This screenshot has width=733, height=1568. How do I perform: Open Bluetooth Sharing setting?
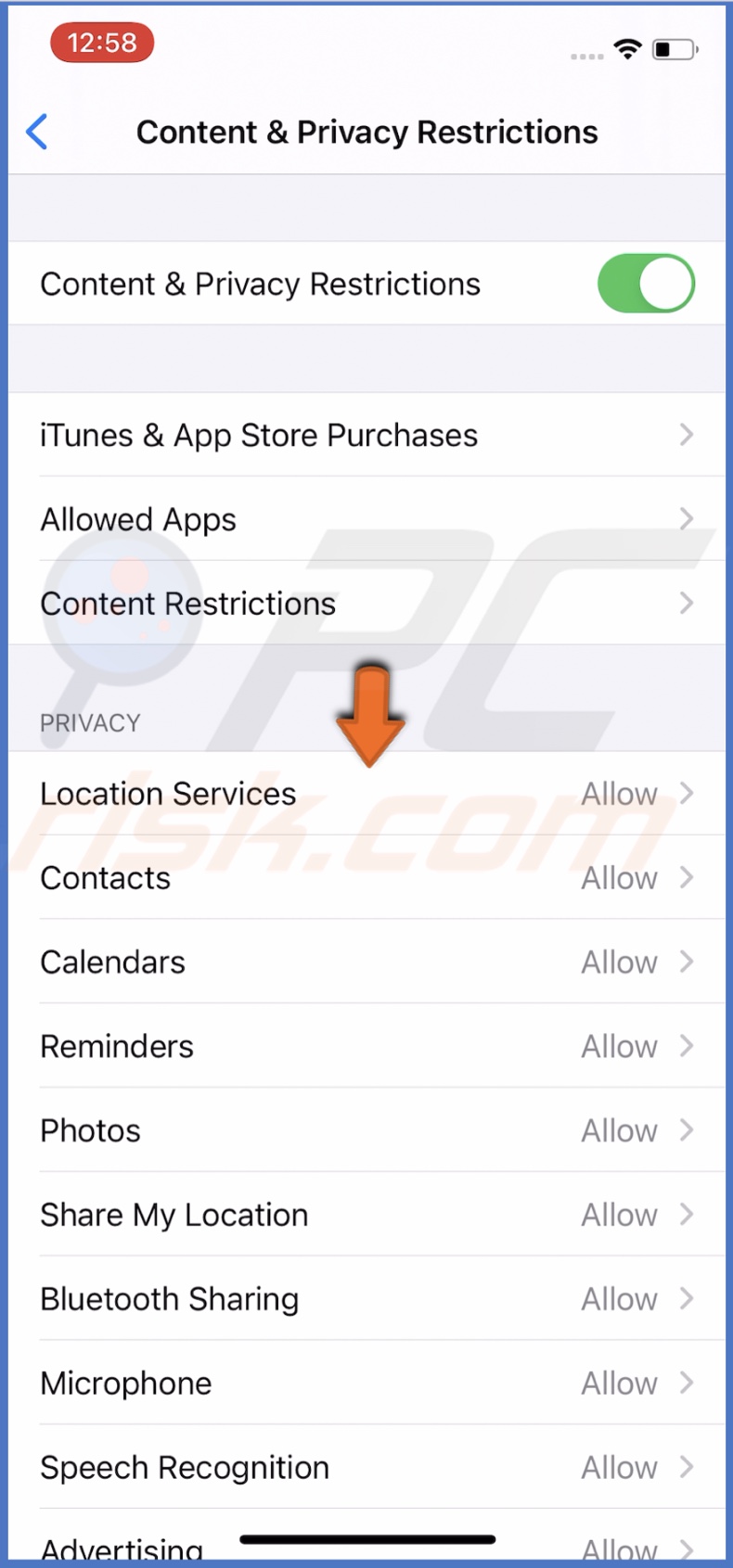click(x=366, y=1299)
